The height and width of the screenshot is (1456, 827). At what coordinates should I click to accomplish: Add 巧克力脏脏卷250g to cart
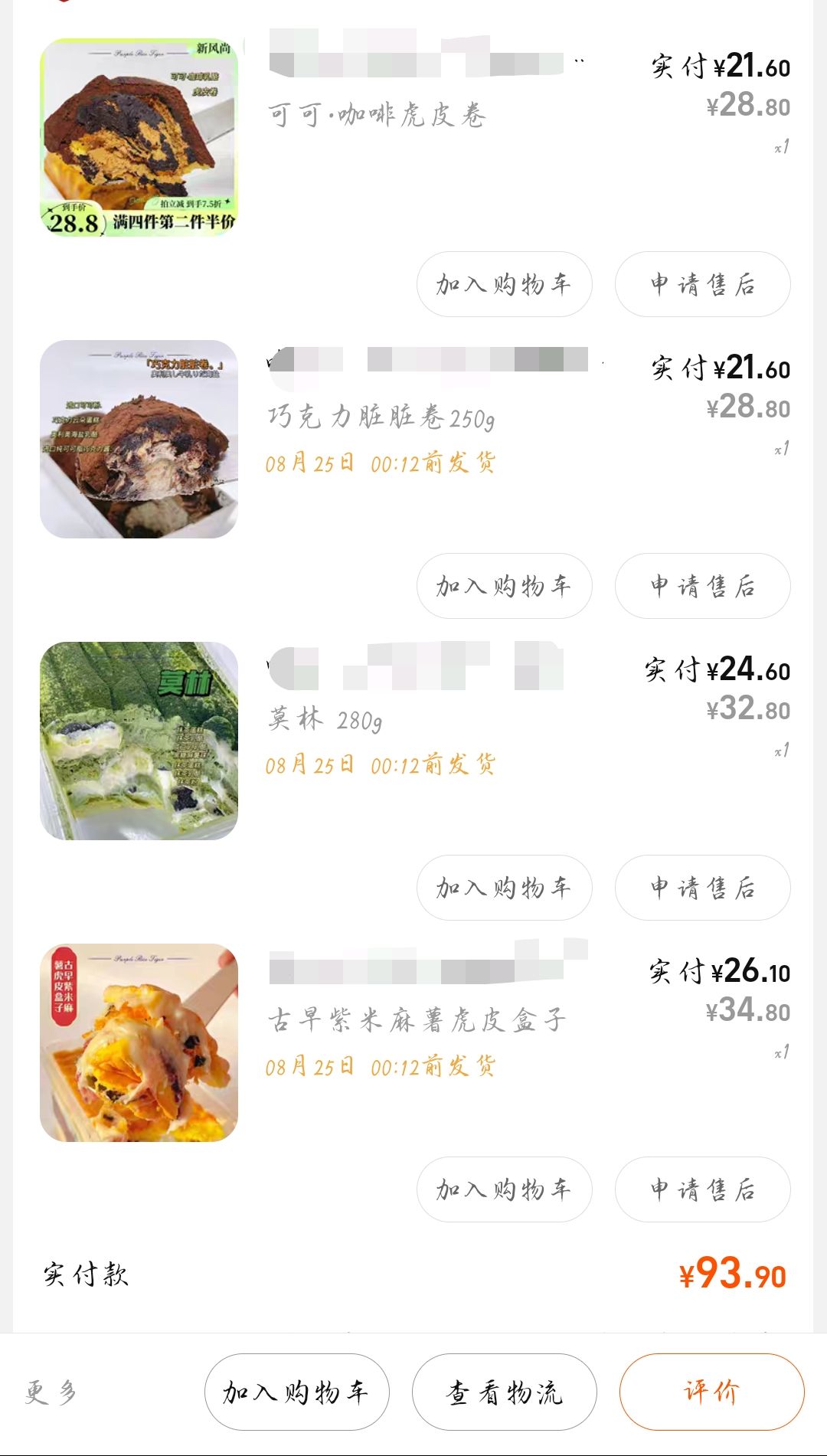coord(504,586)
